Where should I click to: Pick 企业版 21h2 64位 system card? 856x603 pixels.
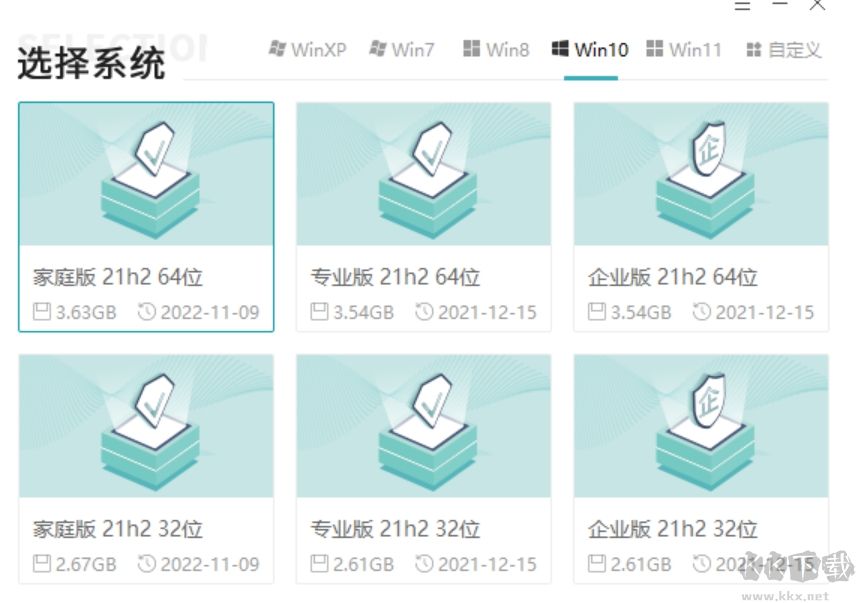[700, 217]
